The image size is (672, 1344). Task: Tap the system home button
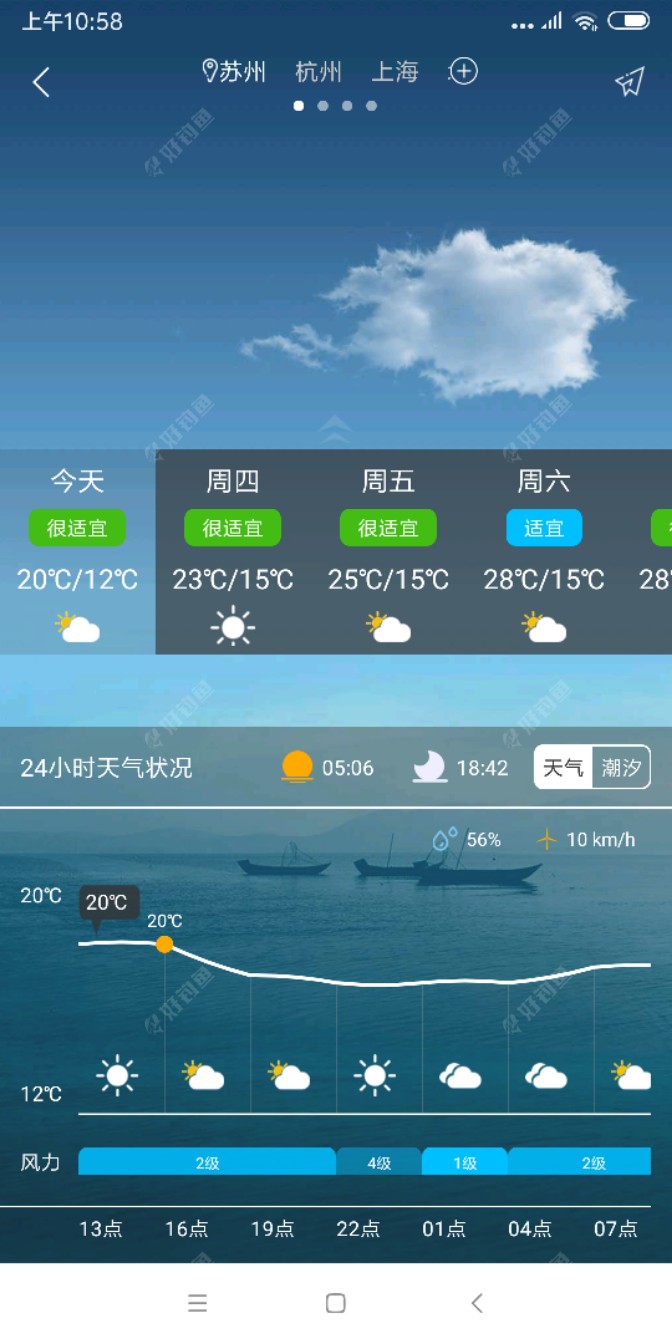(336, 1303)
